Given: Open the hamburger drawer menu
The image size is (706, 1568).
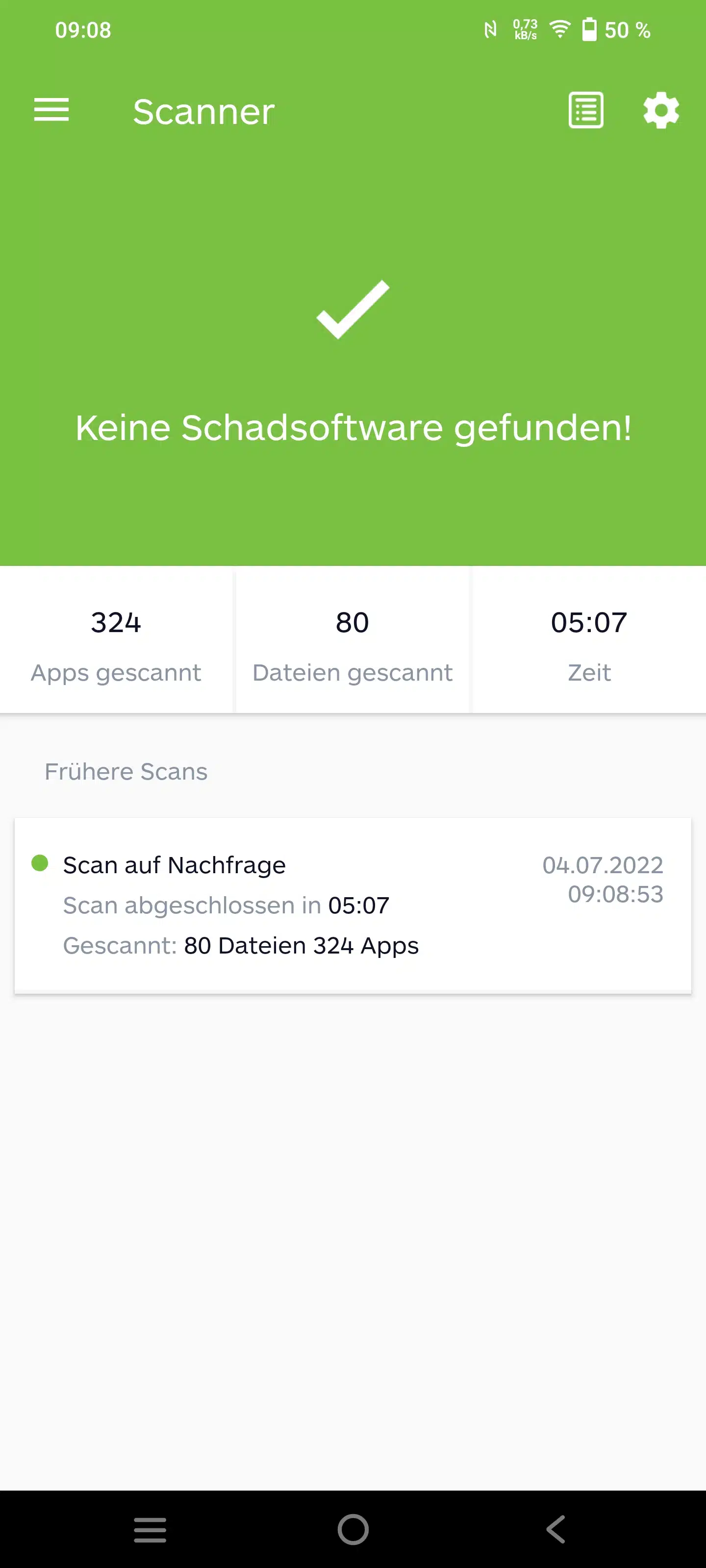Looking at the screenshot, I should (51, 110).
